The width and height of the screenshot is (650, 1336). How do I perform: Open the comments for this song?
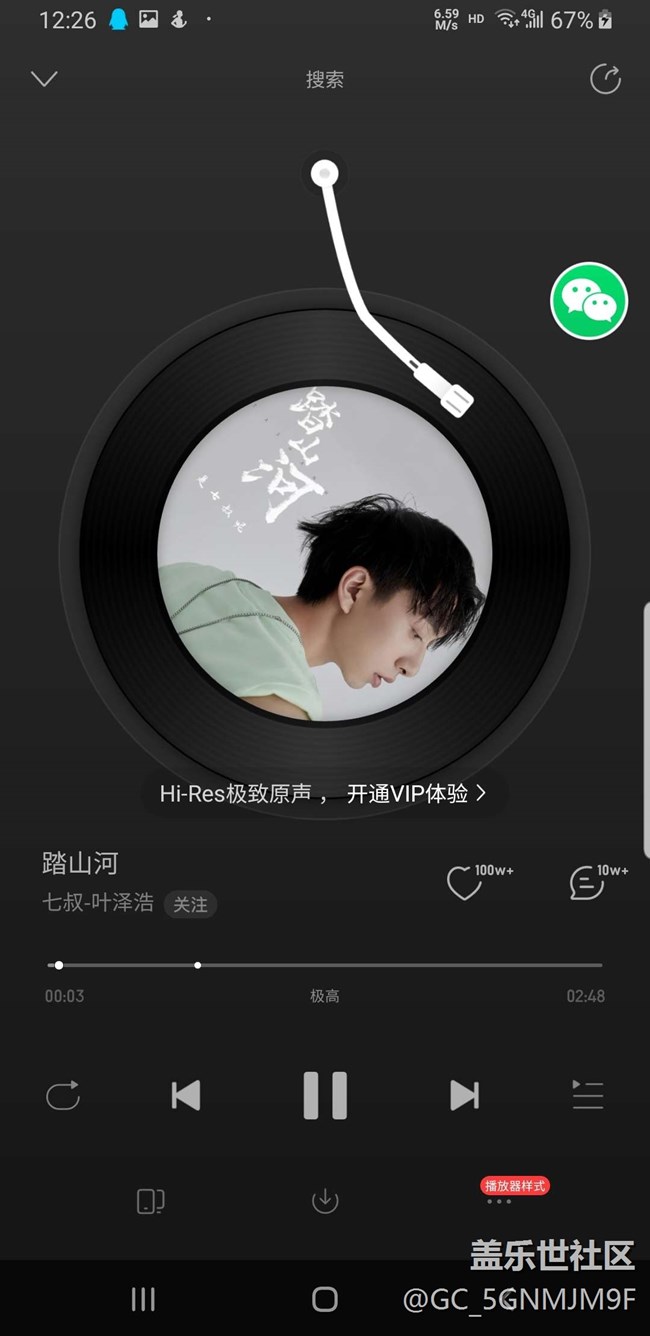pyautogui.click(x=586, y=884)
